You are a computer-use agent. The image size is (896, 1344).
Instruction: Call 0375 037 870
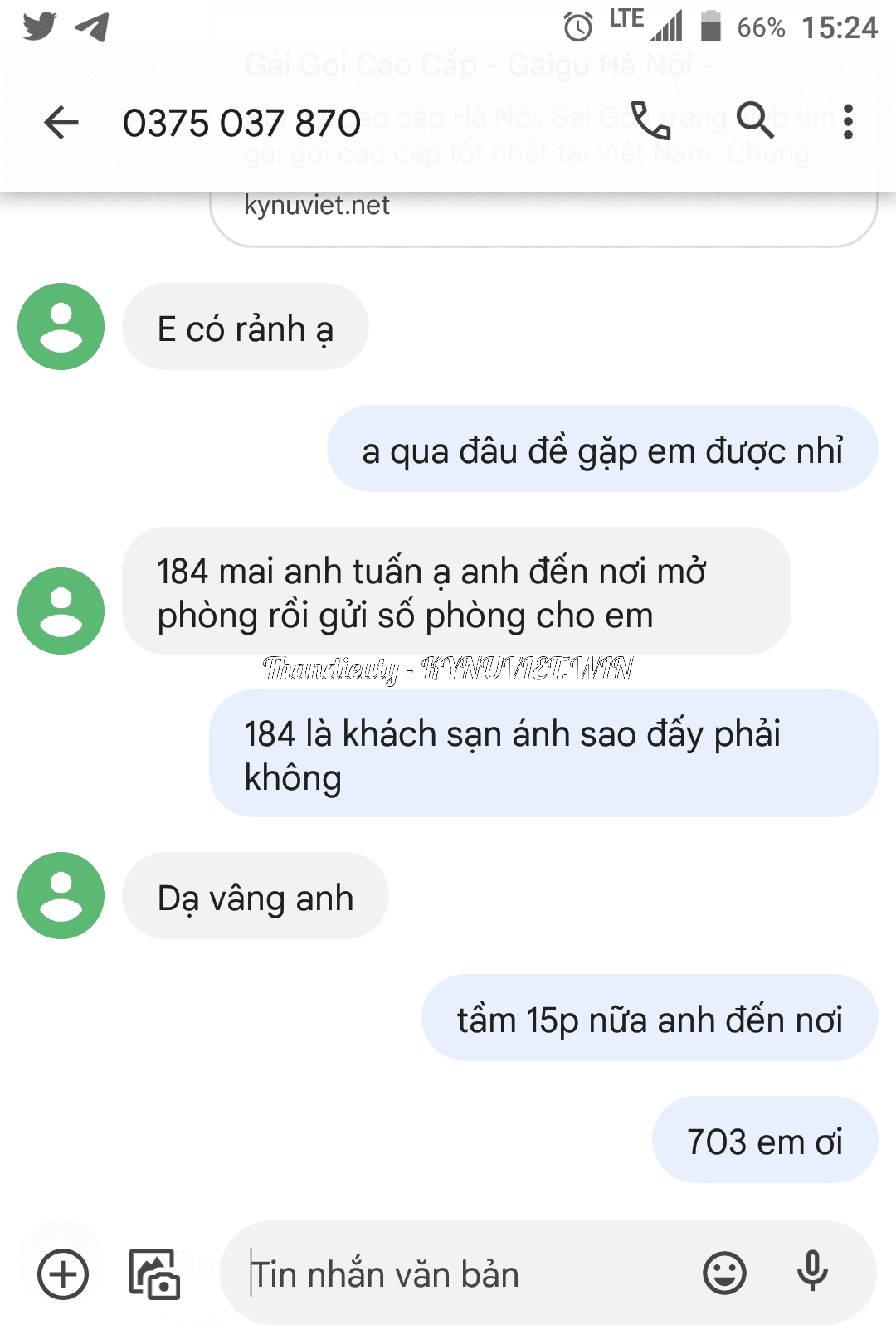click(x=650, y=121)
